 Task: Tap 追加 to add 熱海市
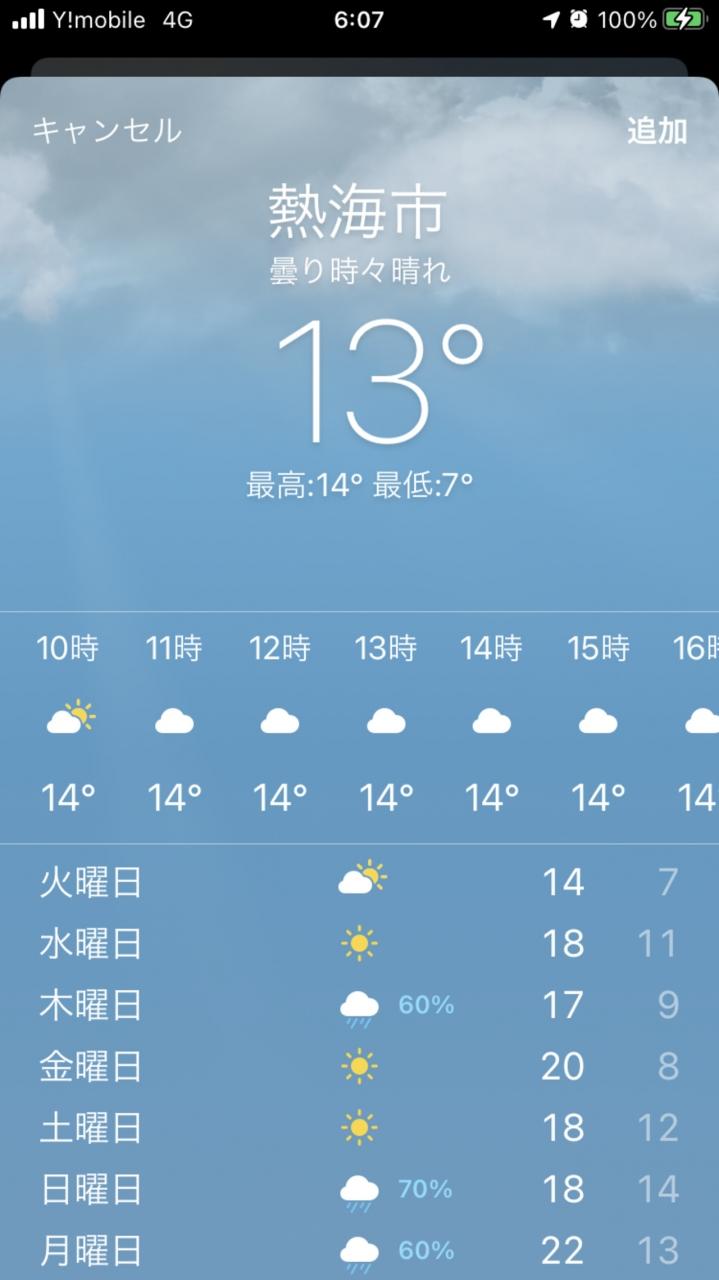click(657, 131)
